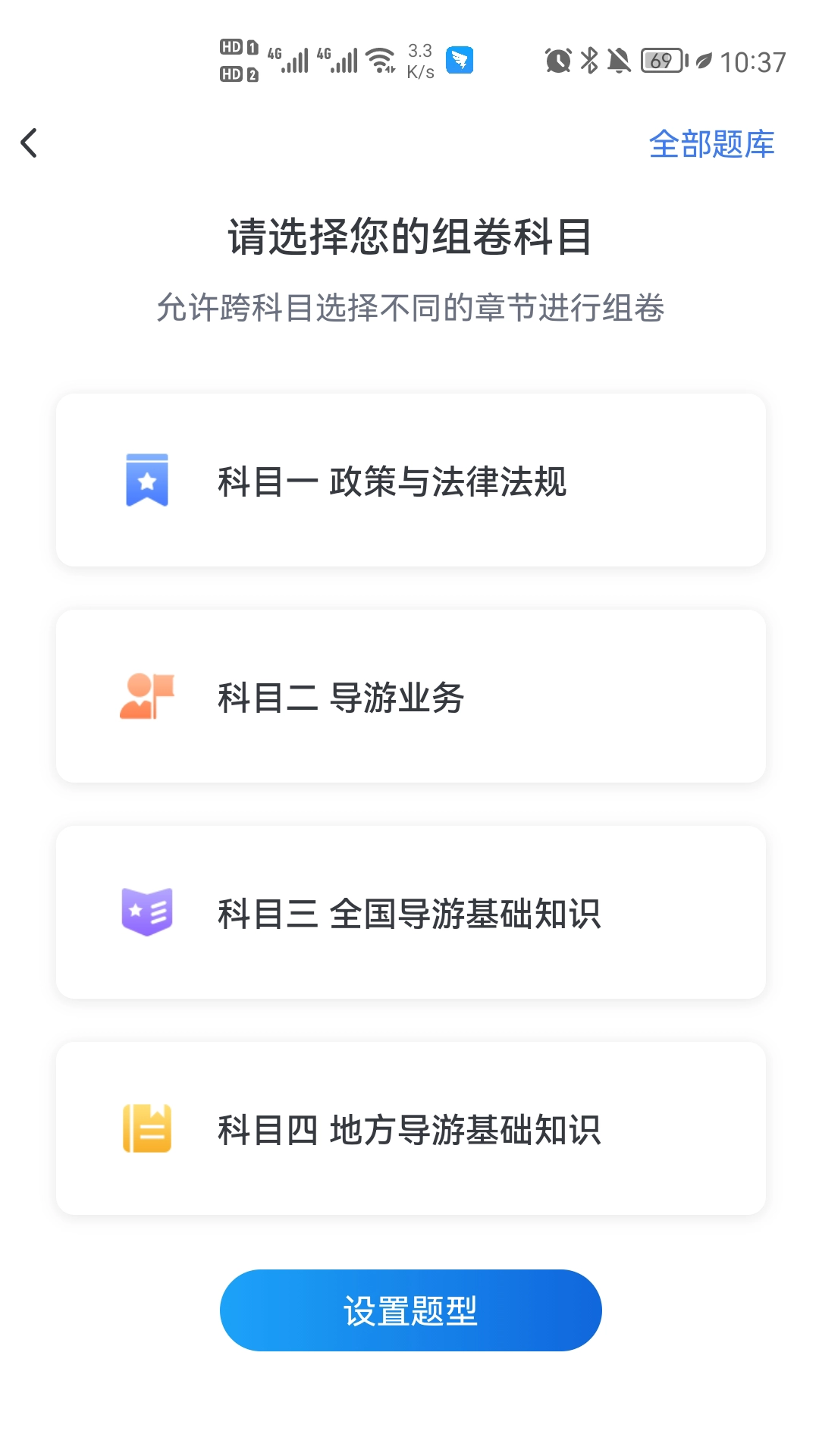819x1456 pixels.
Task: Tap the yellow notebook icon for 科目四
Action: tap(147, 1127)
